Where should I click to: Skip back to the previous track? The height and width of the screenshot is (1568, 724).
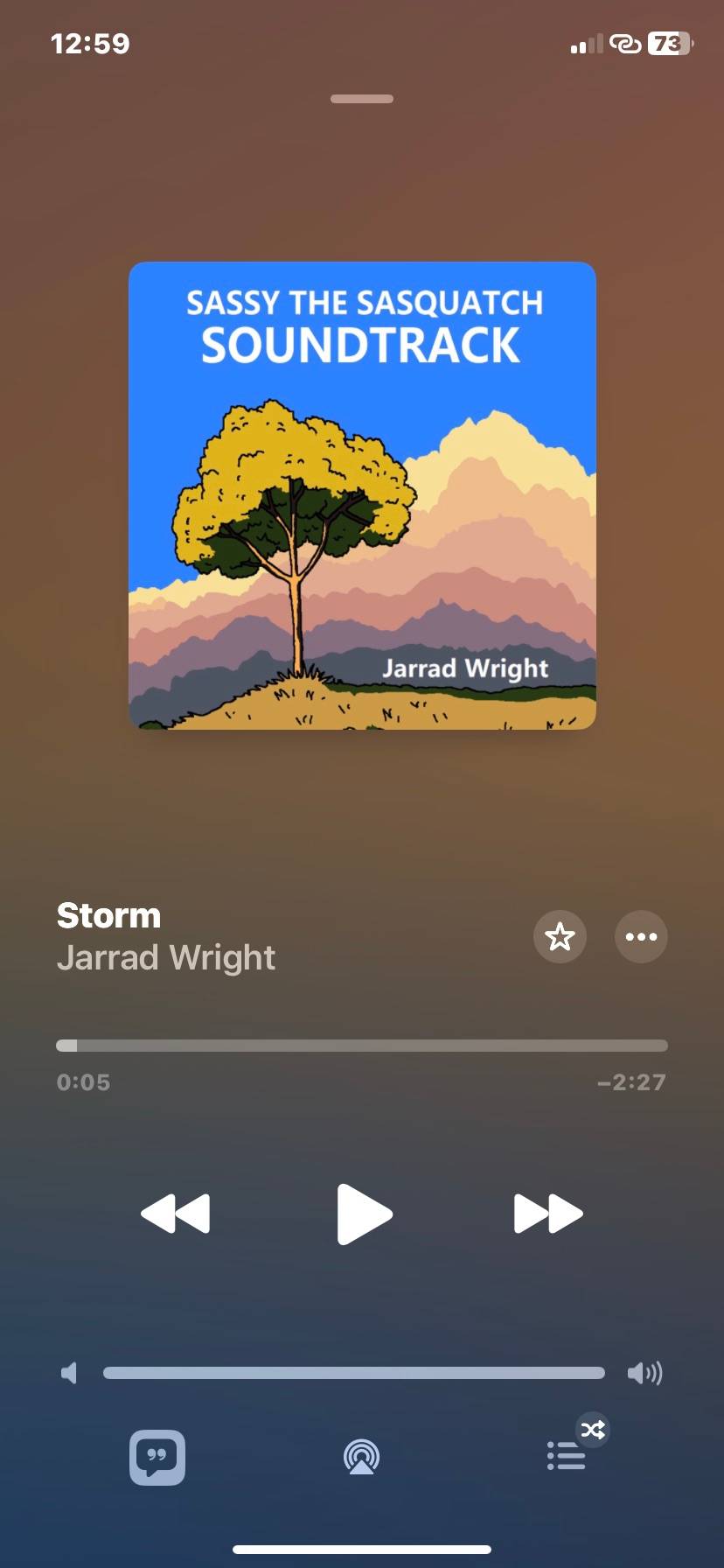(x=176, y=1214)
